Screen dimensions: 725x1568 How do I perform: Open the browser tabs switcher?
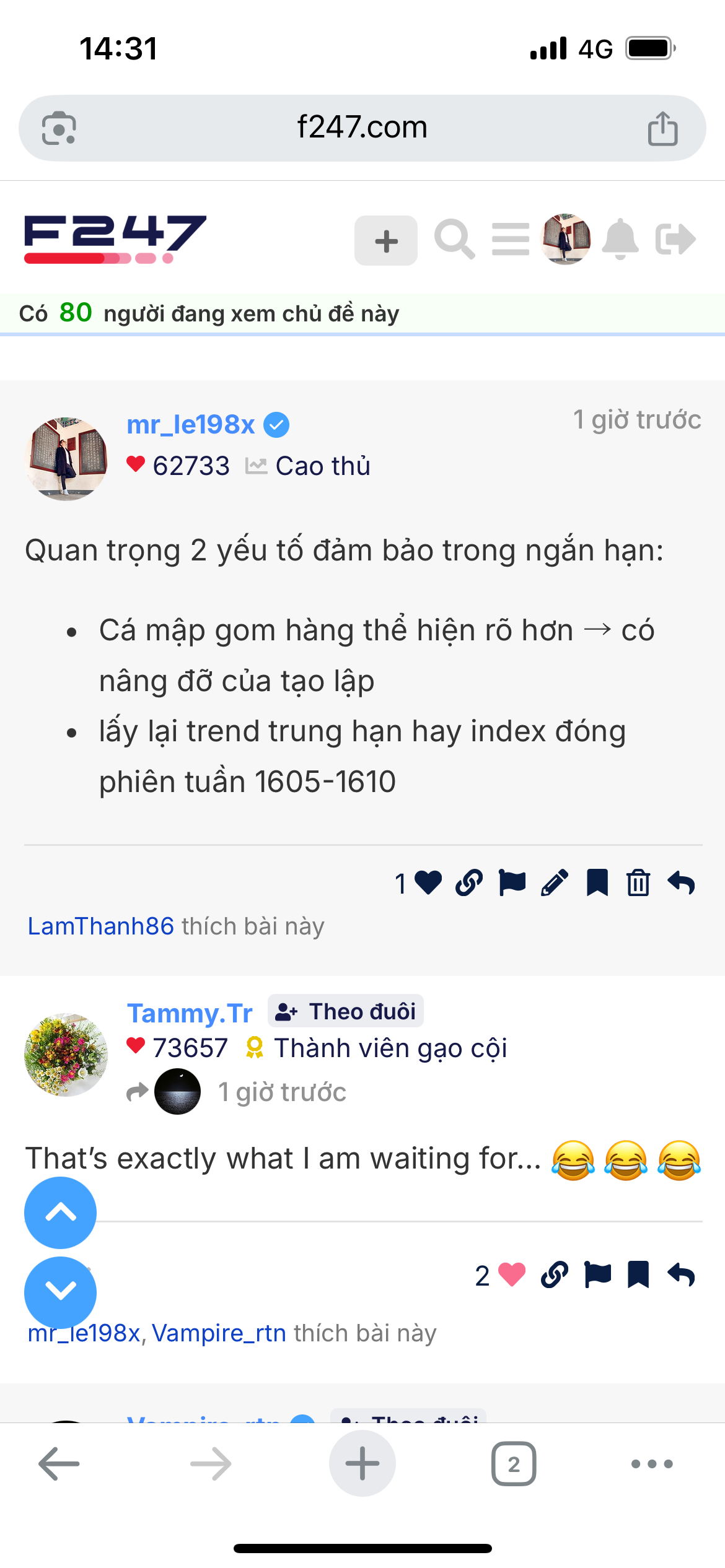coord(514,1464)
